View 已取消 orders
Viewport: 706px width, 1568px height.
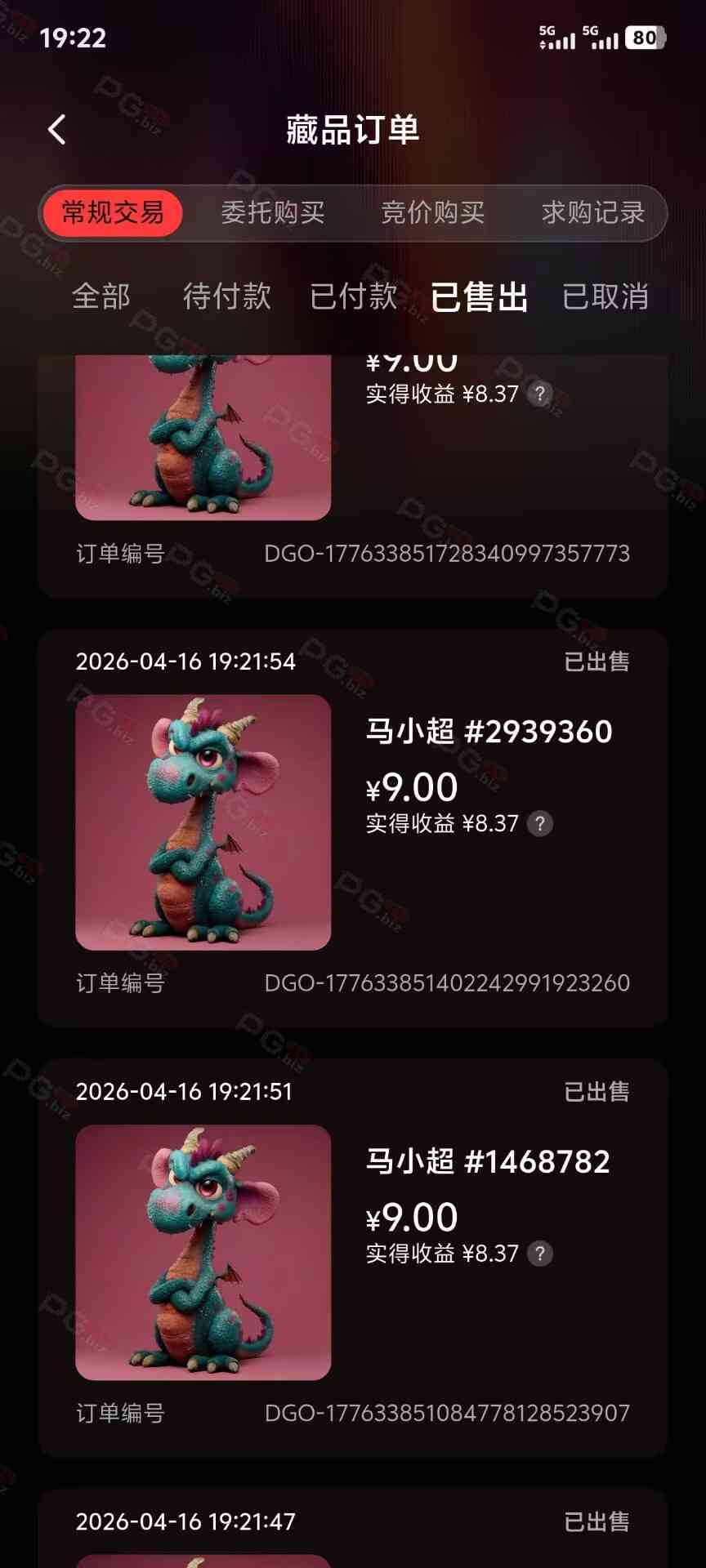(605, 296)
